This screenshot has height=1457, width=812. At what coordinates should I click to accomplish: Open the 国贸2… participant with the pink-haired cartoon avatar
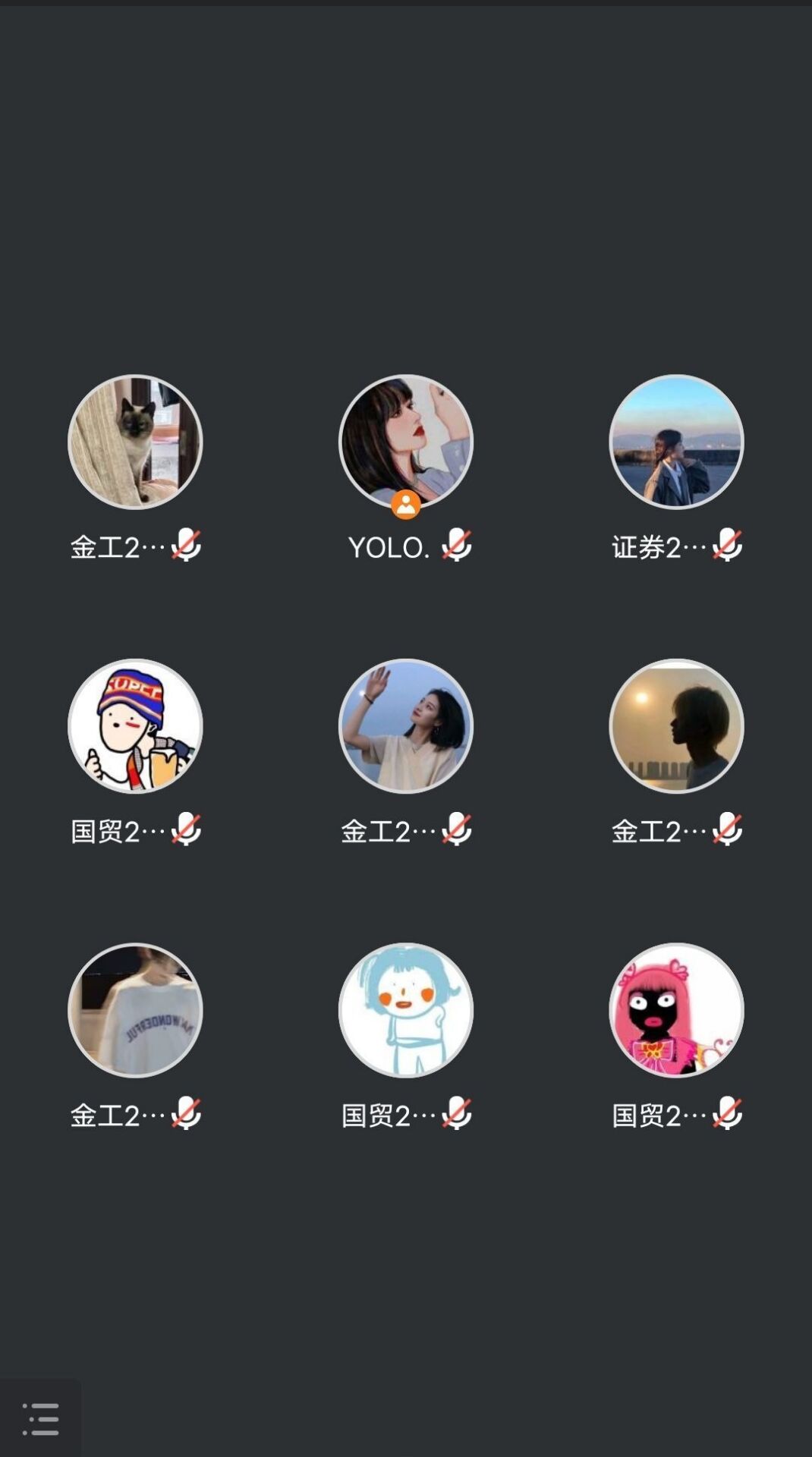(x=676, y=1010)
